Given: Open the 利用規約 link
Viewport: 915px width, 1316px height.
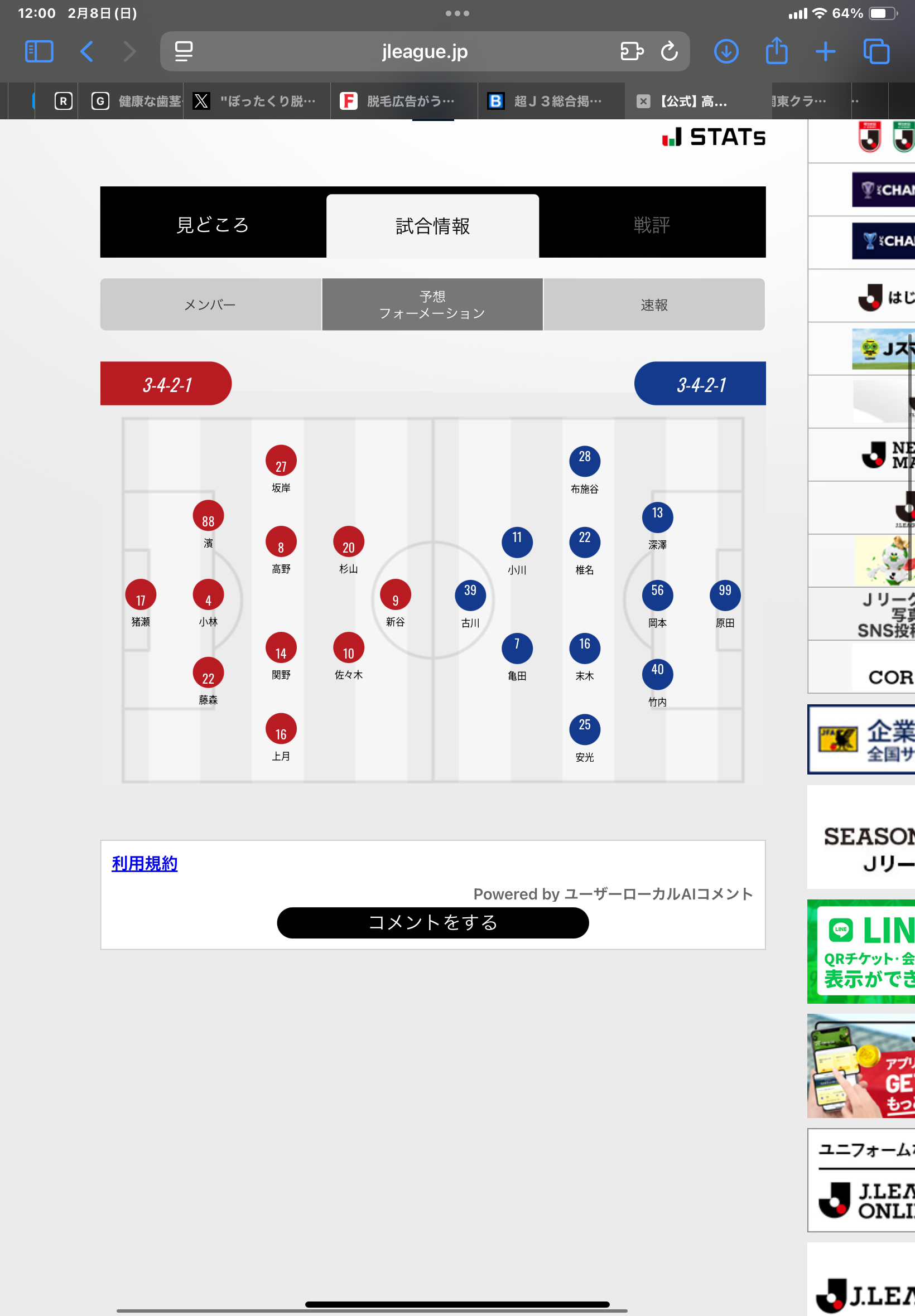Looking at the screenshot, I should (145, 863).
